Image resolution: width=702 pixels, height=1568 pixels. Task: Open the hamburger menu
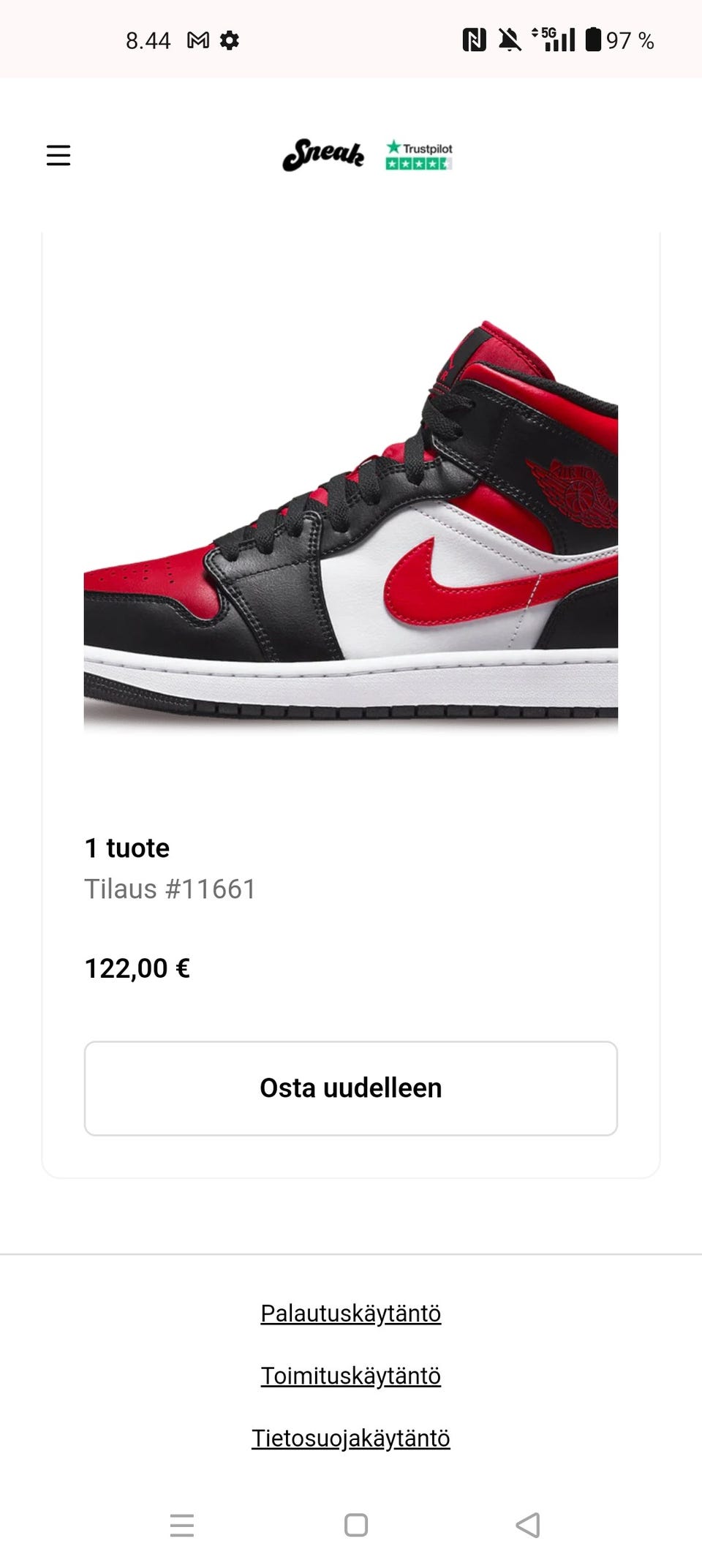(x=58, y=155)
